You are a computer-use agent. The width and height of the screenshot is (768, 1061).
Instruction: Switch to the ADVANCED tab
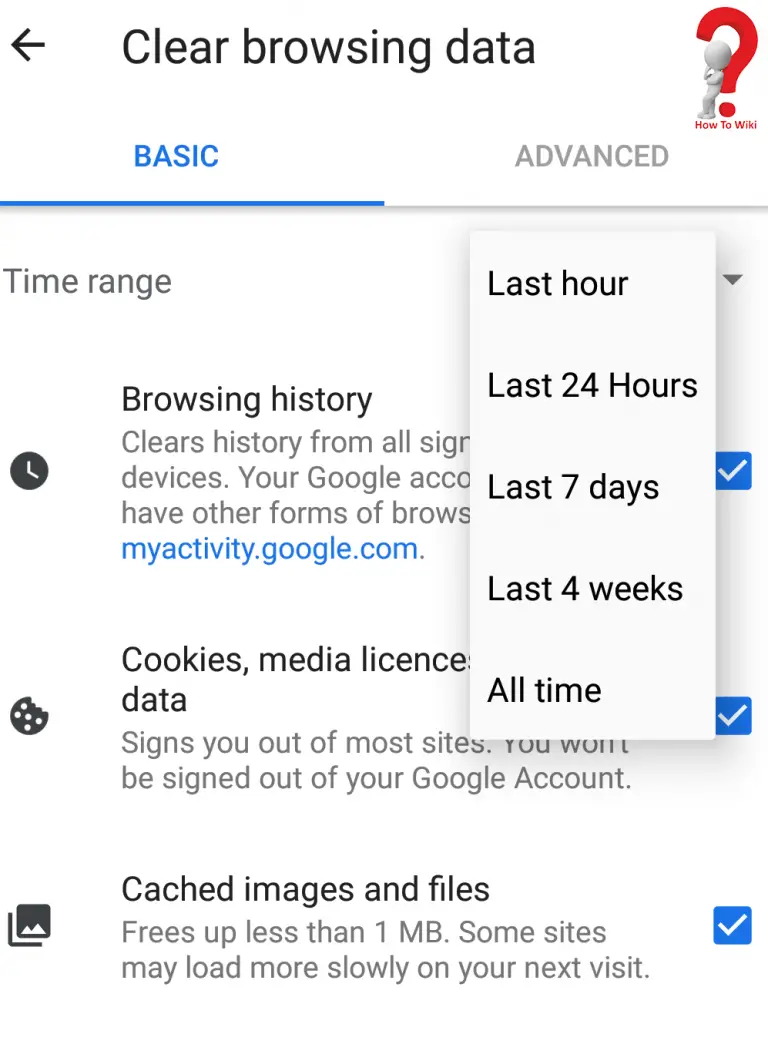(591, 156)
